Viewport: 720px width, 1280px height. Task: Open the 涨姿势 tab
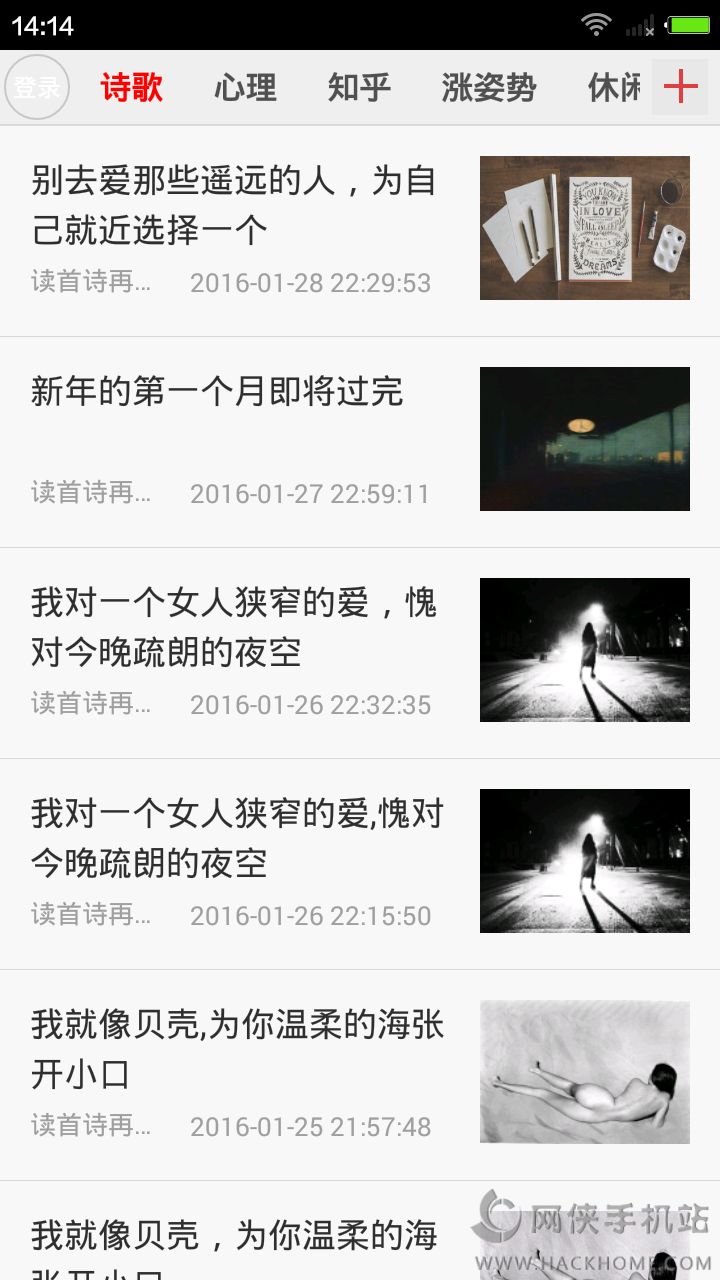(488, 88)
